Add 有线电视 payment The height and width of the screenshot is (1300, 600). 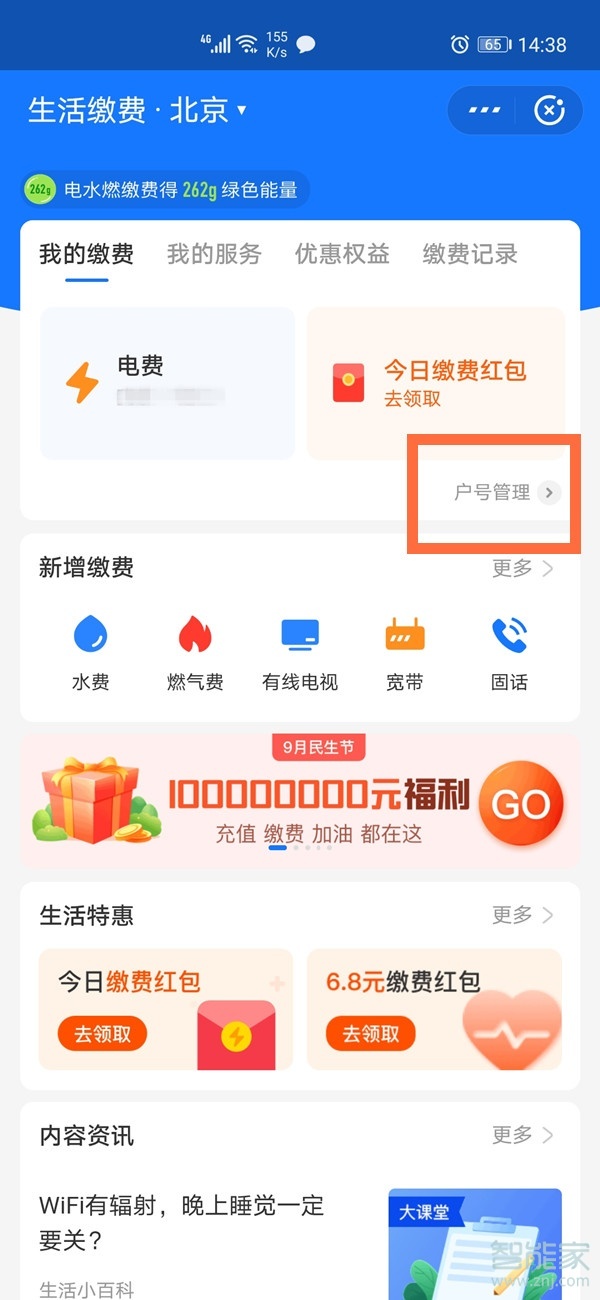point(300,654)
